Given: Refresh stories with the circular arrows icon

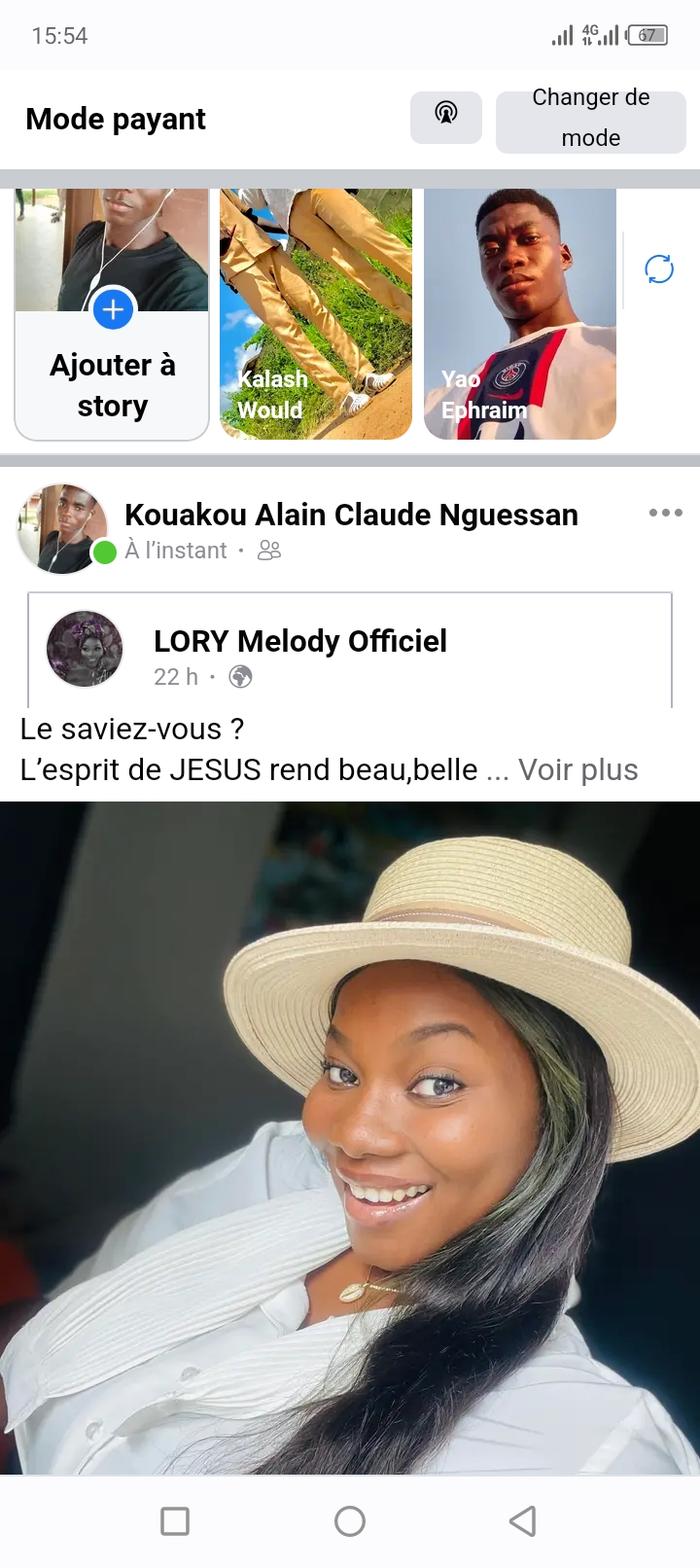Looking at the screenshot, I should pos(659,268).
